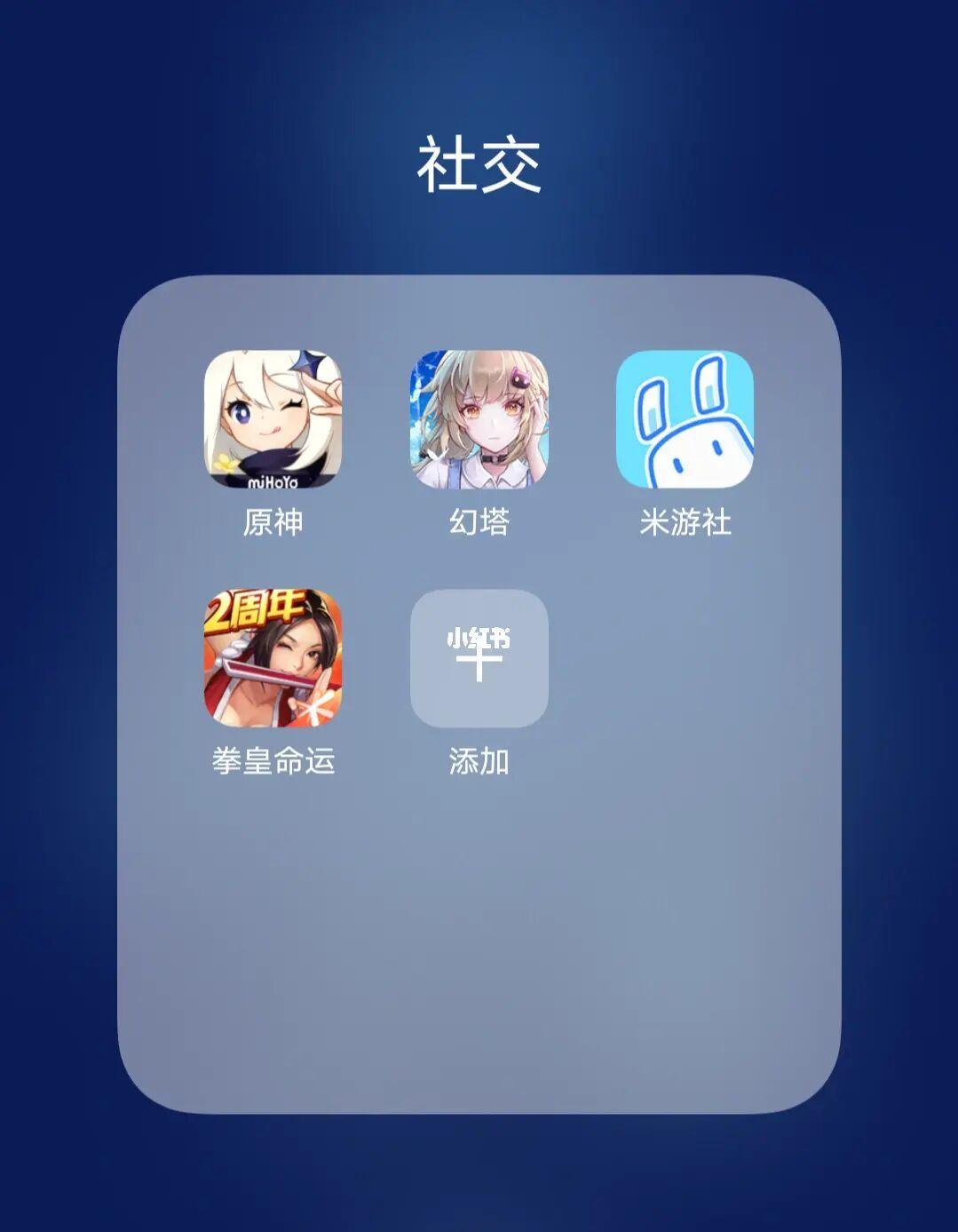The image size is (958, 1232).
Task: Open the 米游社 app
Action: 685,419
